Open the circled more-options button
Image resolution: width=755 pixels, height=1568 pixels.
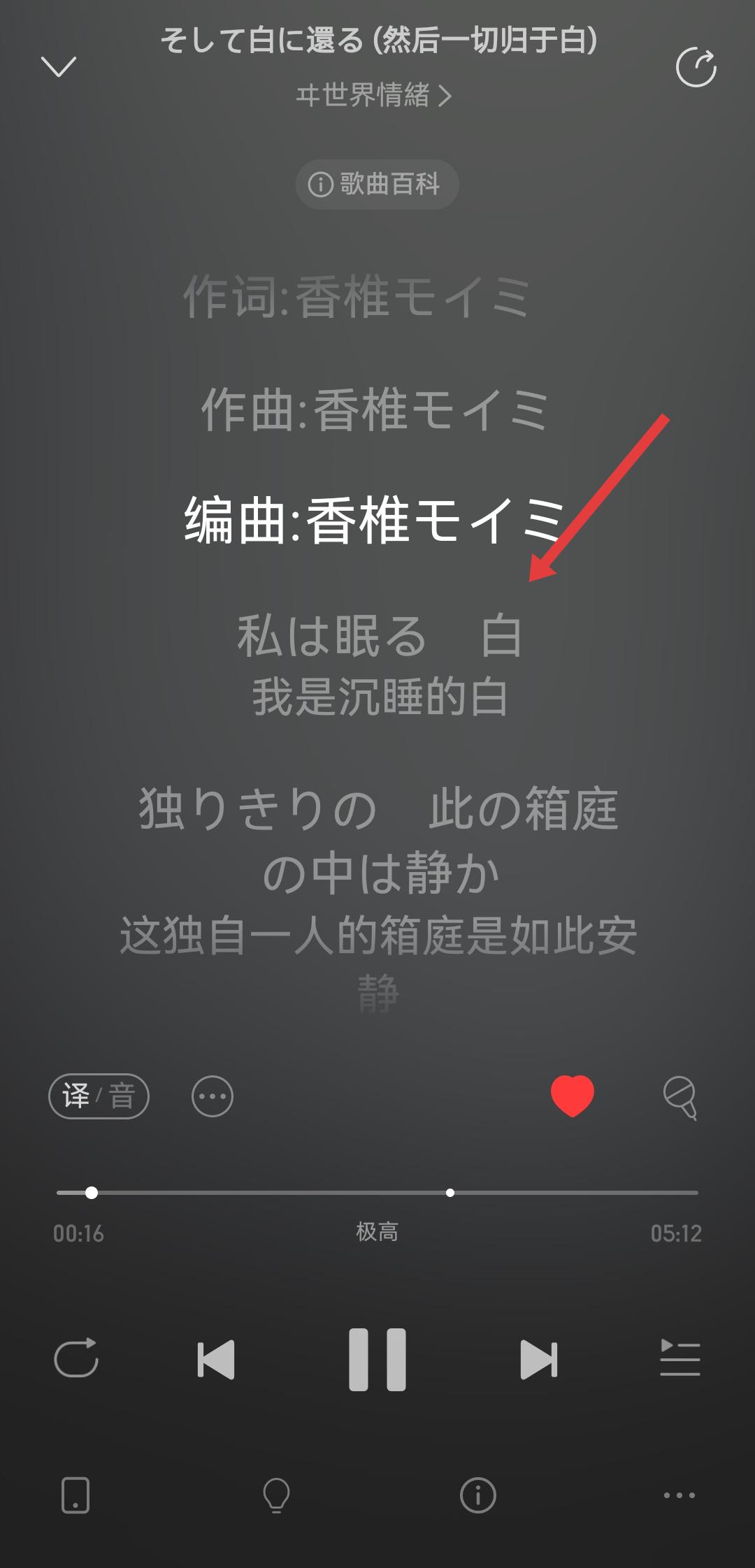(x=213, y=1096)
